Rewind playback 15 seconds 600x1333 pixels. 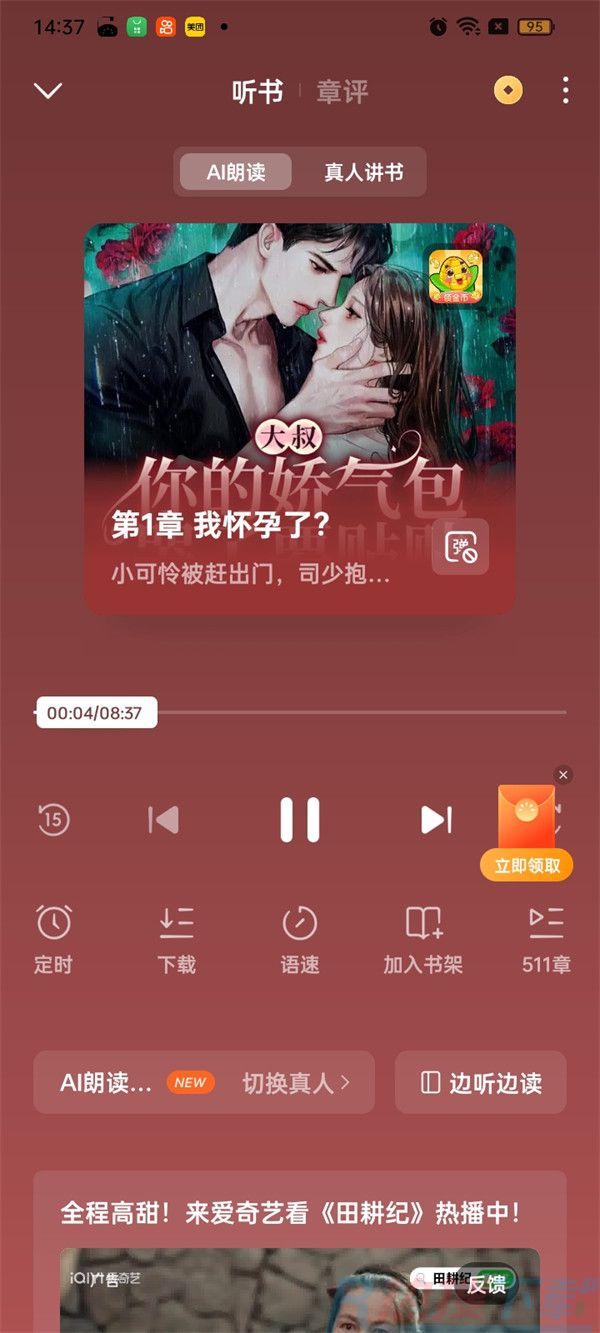(54, 820)
